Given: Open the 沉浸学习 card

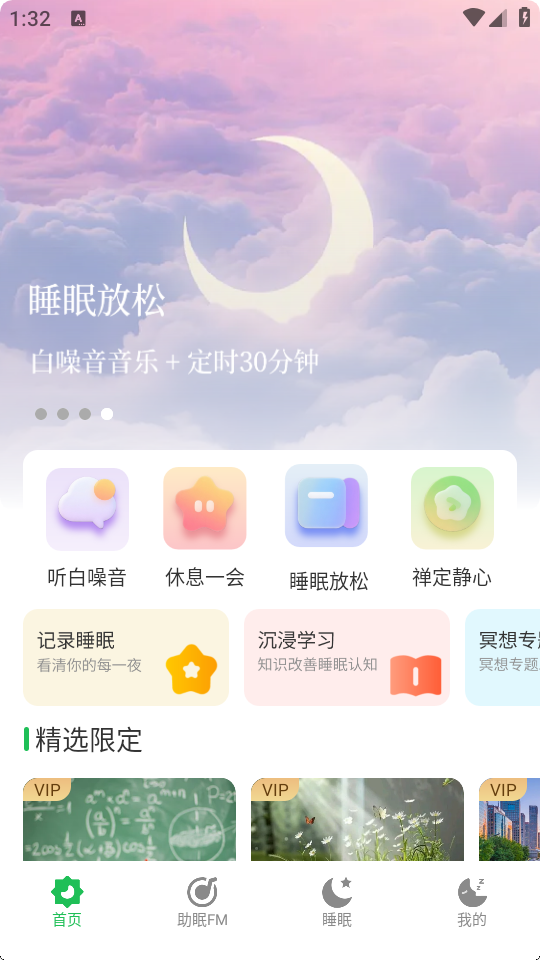Looking at the screenshot, I should pyautogui.click(x=347, y=658).
